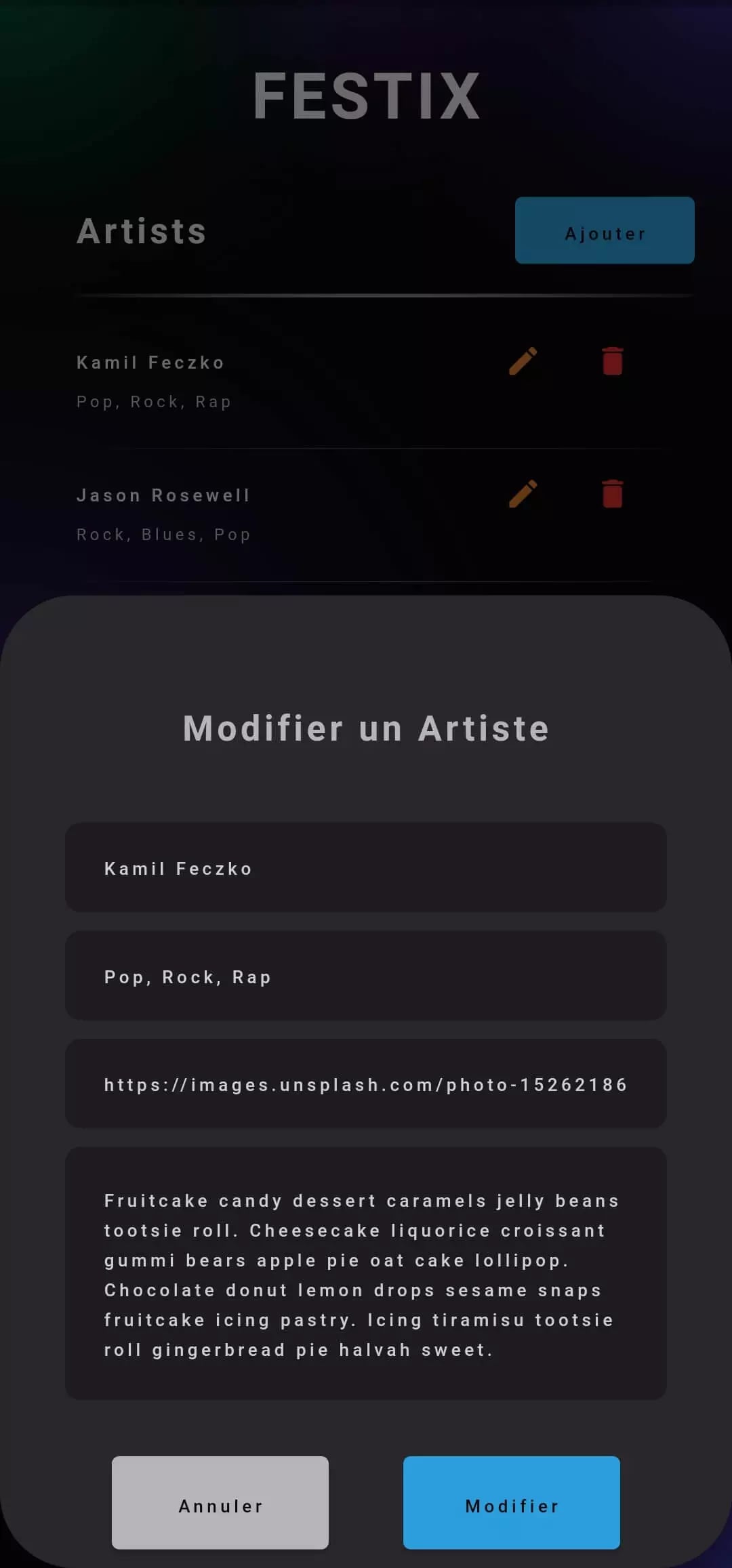This screenshot has height=1568, width=732.
Task: Tap the Ajouter button
Action: coord(605,230)
